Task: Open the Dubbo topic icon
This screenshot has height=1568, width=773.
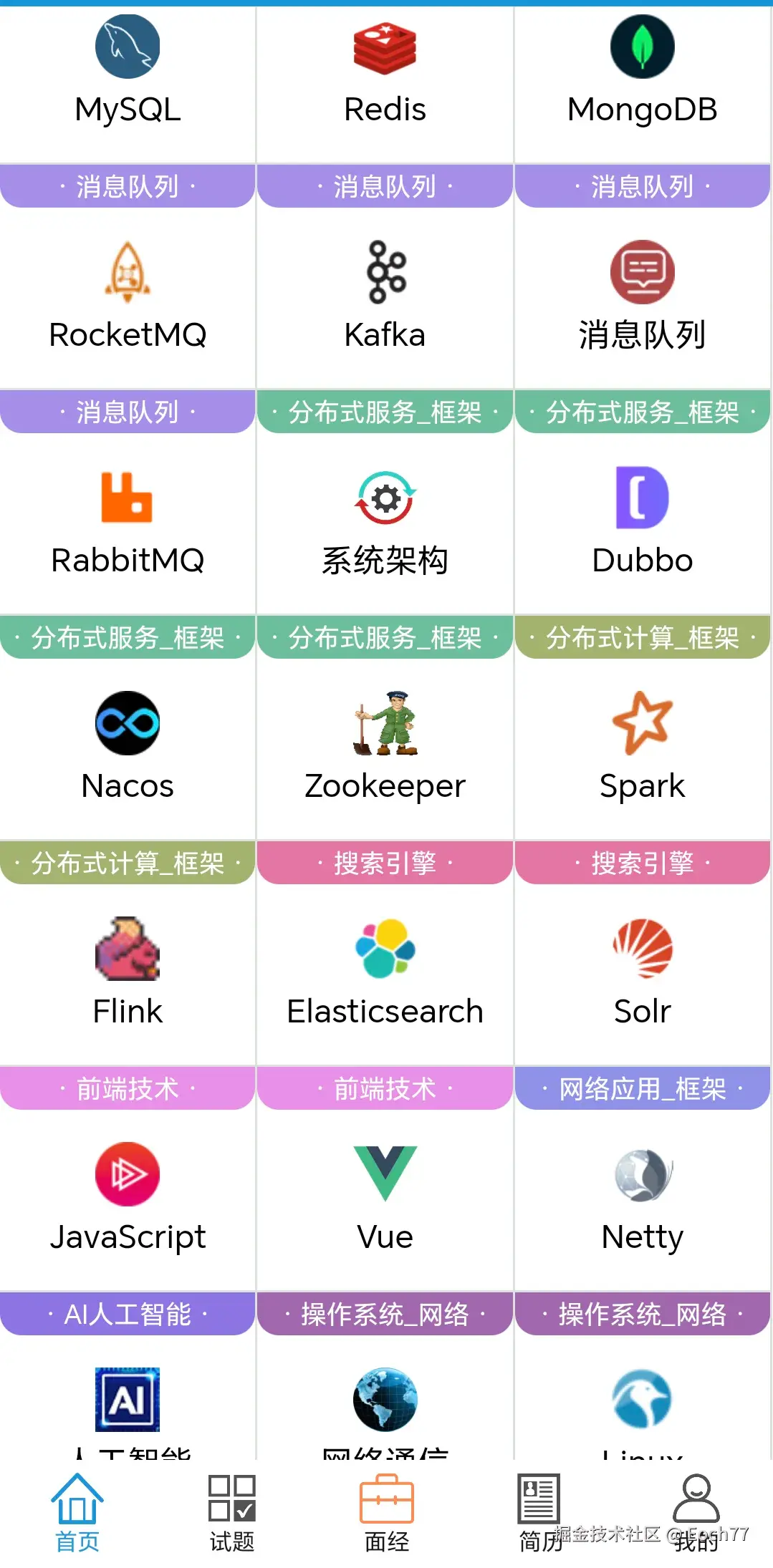Action: (x=643, y=498)
